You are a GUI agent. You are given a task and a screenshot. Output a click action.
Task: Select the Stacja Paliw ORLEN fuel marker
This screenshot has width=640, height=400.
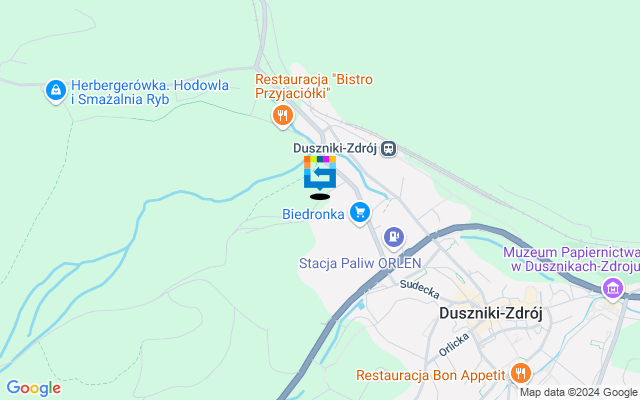[395, 237]
